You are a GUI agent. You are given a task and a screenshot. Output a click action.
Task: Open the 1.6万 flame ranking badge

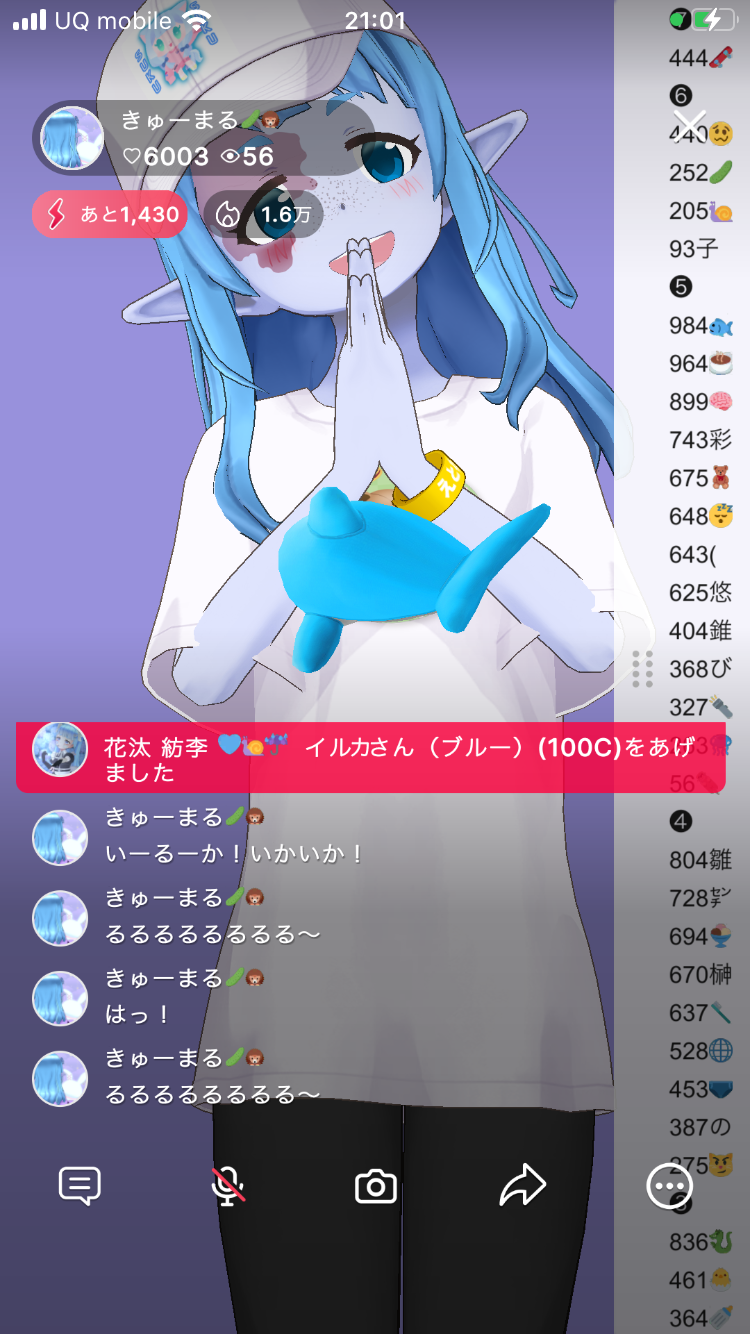pyautogui.click(x=263, y=214)
